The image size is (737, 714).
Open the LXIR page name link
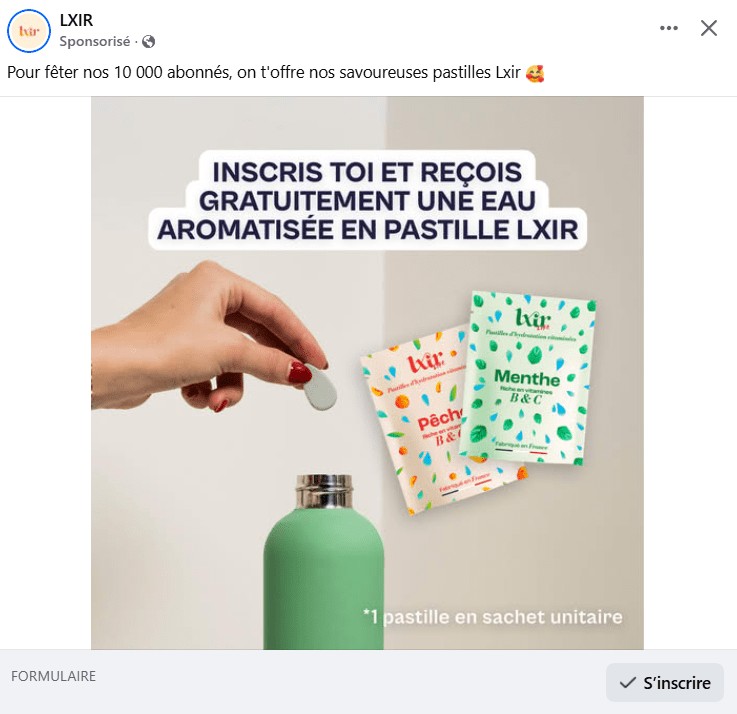(x=76, y=20)
